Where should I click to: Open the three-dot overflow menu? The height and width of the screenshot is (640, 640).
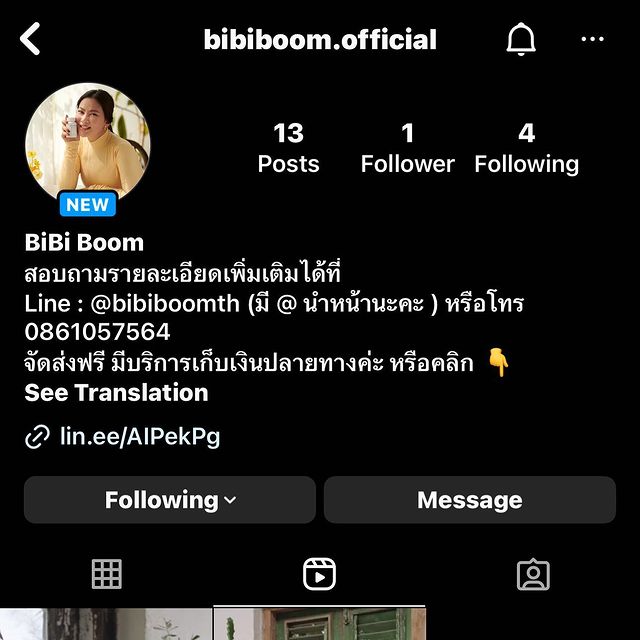tap(592, 40)
